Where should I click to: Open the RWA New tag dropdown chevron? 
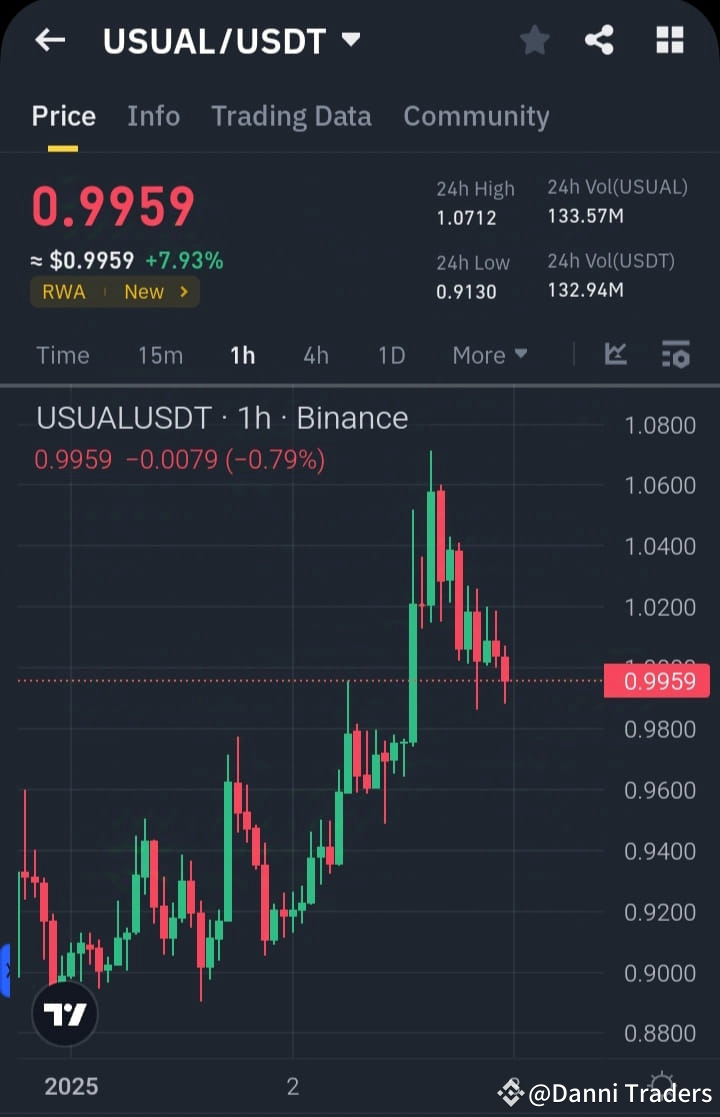pyautogui.click(x=184, y=292)
